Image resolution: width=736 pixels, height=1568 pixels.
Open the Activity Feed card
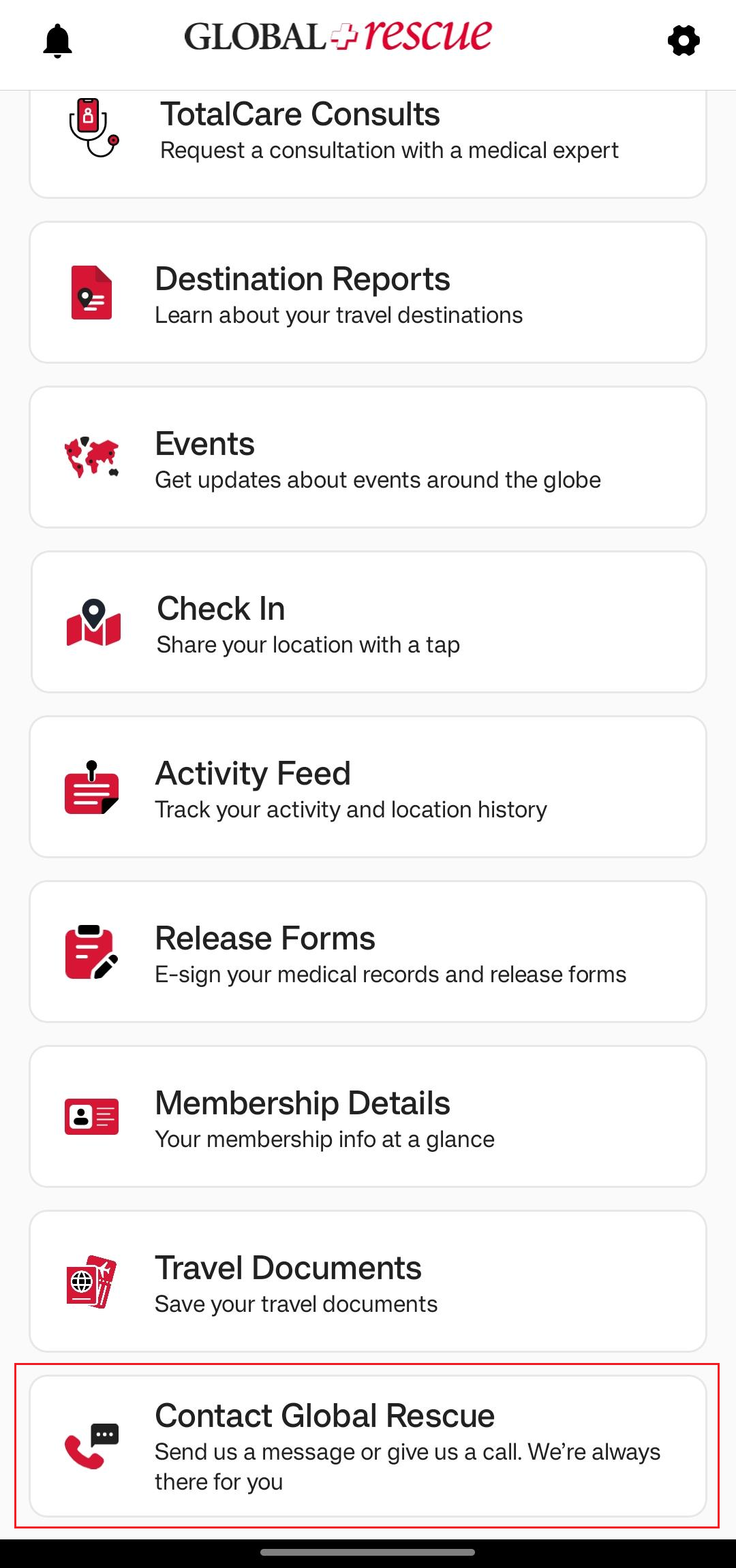(x=368, y=787)
